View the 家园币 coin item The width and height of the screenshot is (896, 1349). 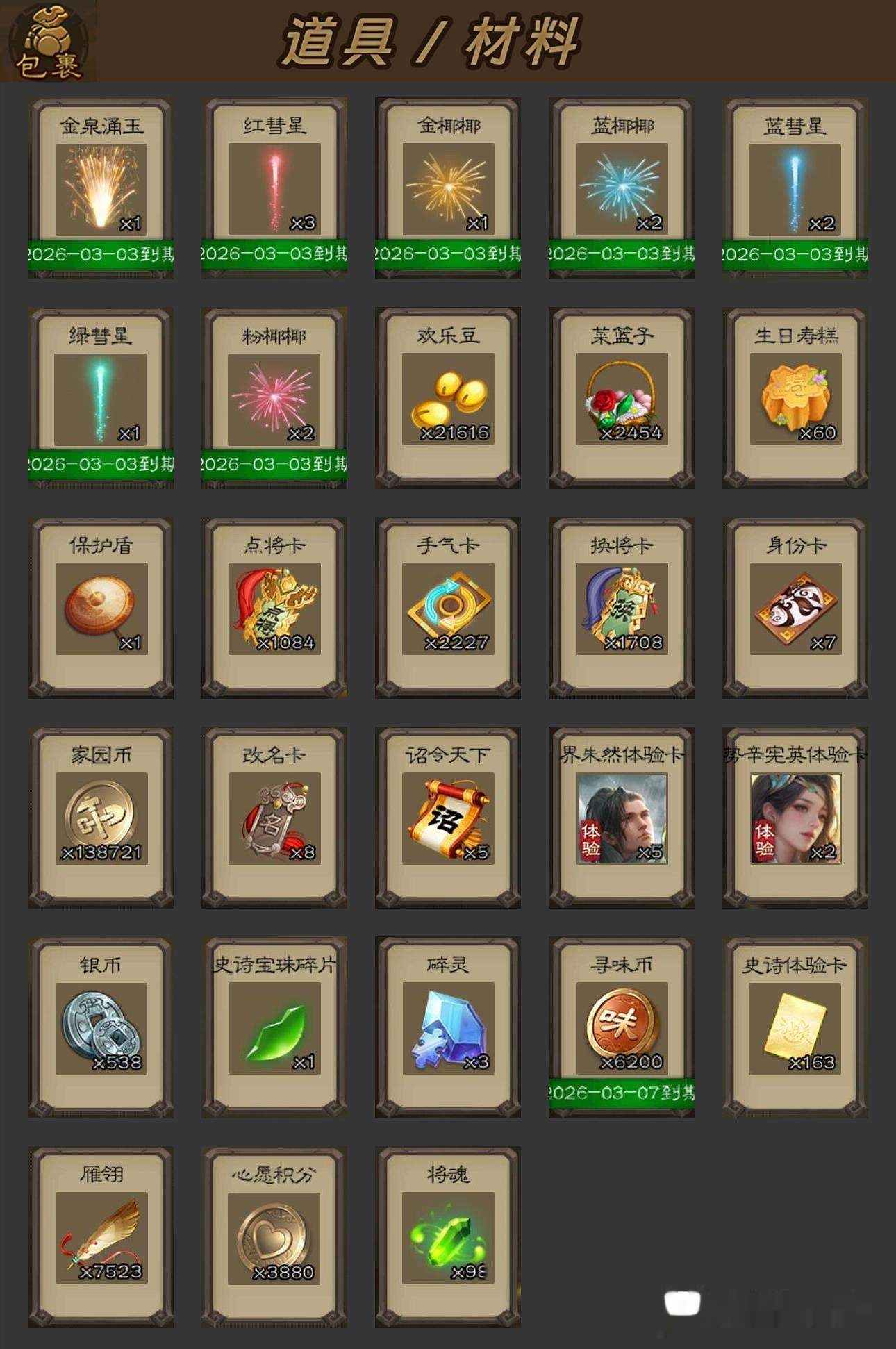coord(101,818)
